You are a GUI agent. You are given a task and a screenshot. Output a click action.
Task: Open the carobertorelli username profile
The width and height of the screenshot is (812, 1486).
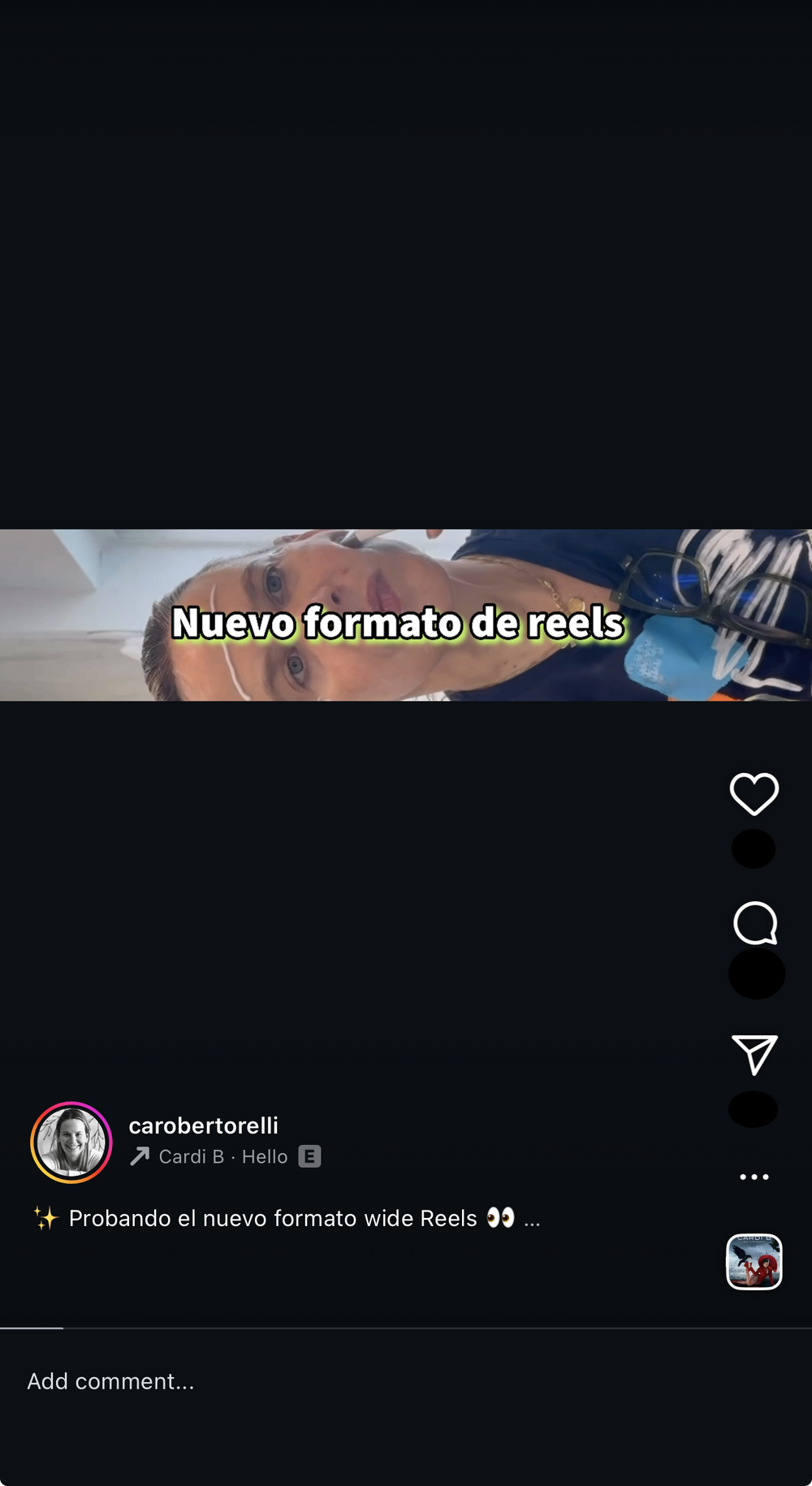pyautogui.click(x=203, y=1125)
